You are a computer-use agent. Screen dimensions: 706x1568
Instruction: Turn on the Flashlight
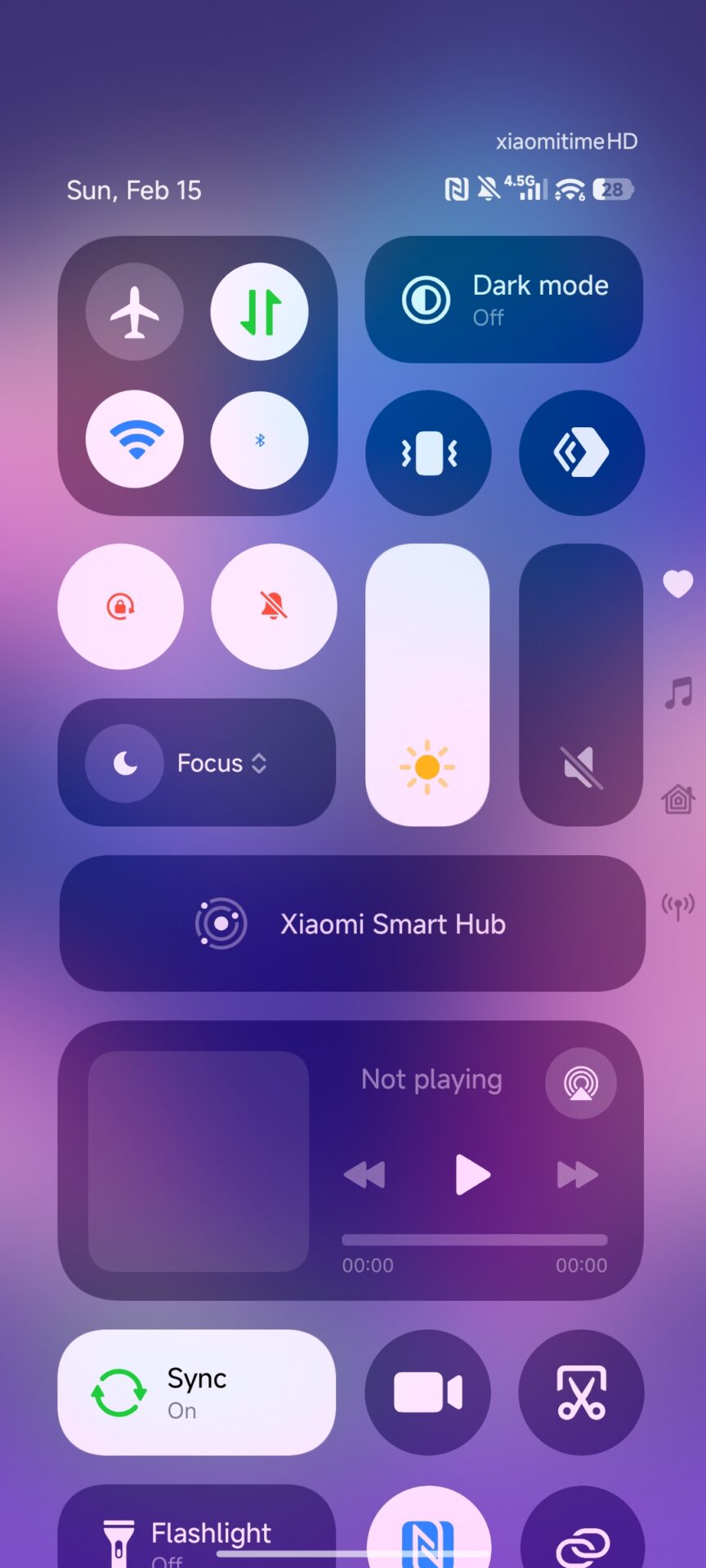(x=196, y=1533)
